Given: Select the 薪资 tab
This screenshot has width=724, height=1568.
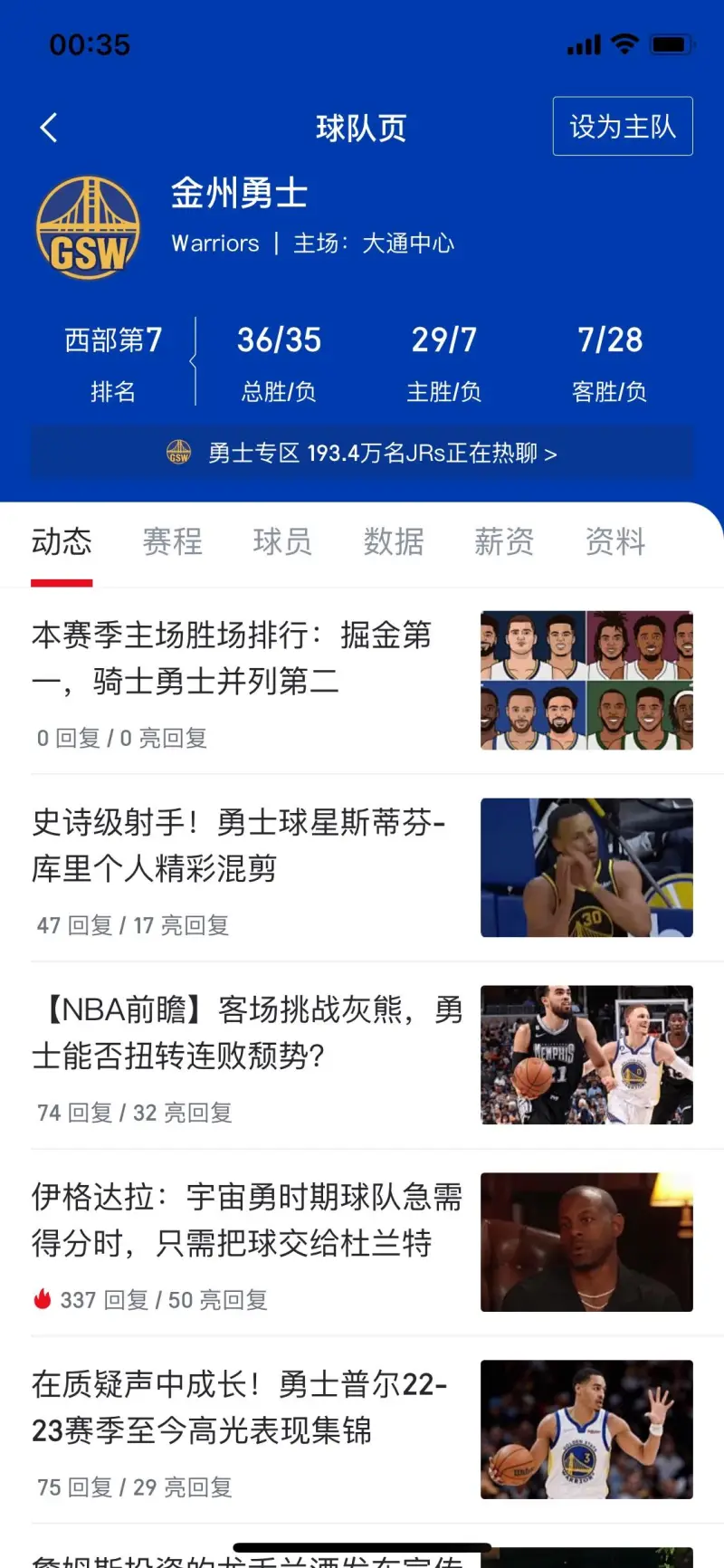Looking at the screenshot, I should (x=504, y=542).
